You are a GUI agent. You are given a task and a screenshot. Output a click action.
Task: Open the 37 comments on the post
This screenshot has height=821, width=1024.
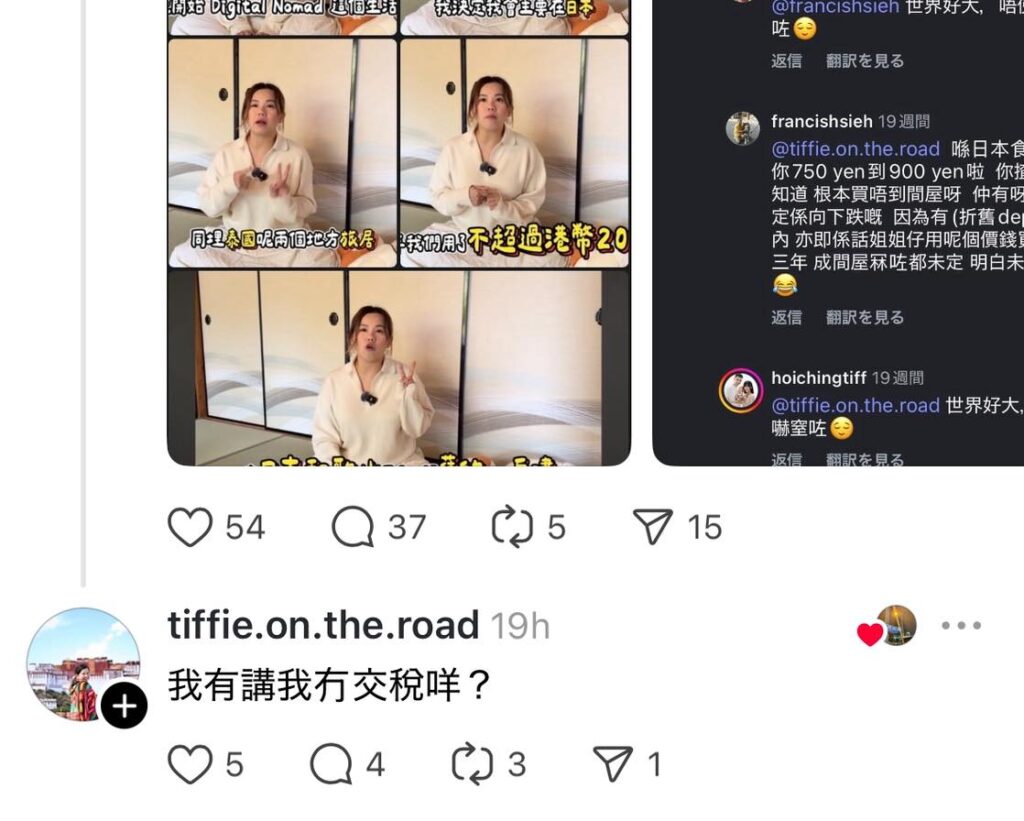[x=352, y=527]
